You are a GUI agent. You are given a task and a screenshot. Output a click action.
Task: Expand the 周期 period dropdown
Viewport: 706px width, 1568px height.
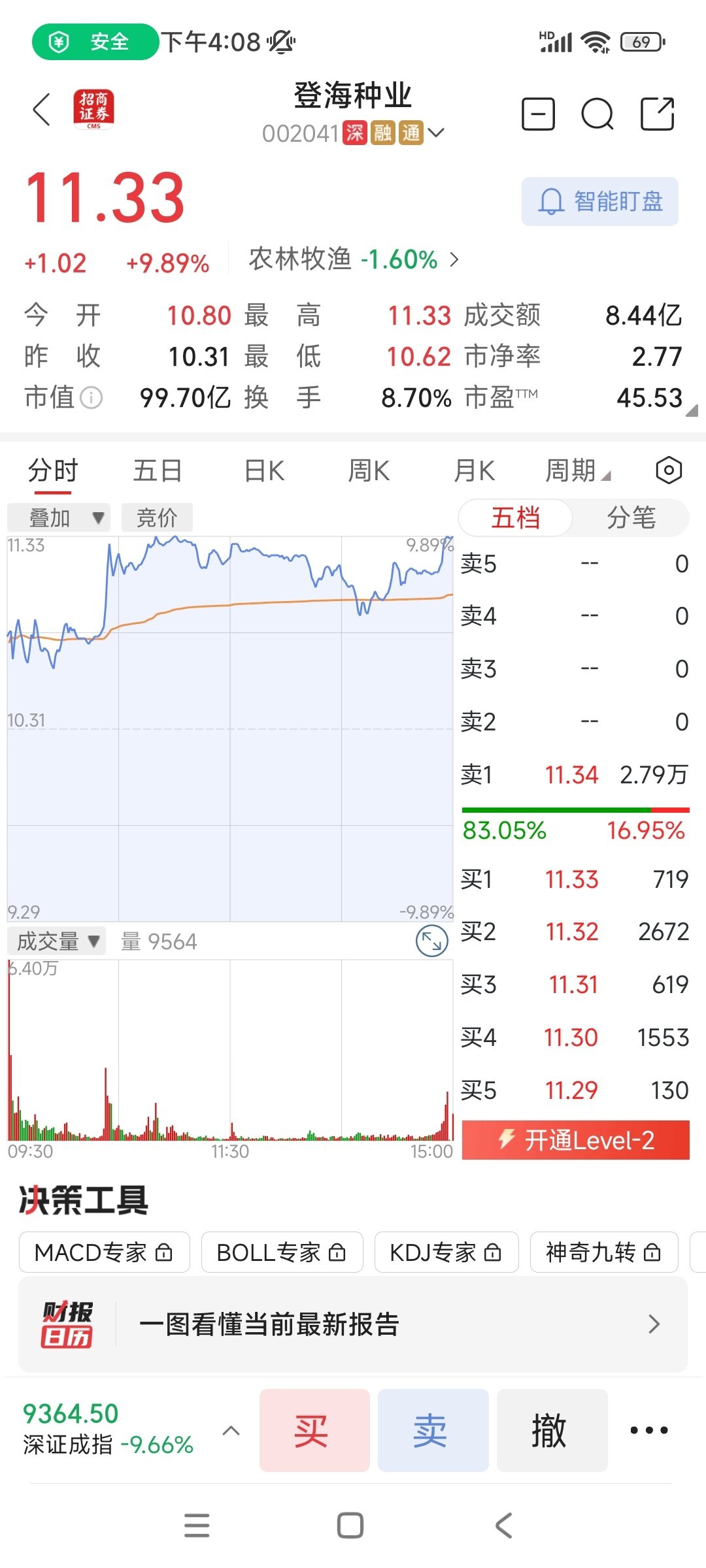tap(577, 470)
